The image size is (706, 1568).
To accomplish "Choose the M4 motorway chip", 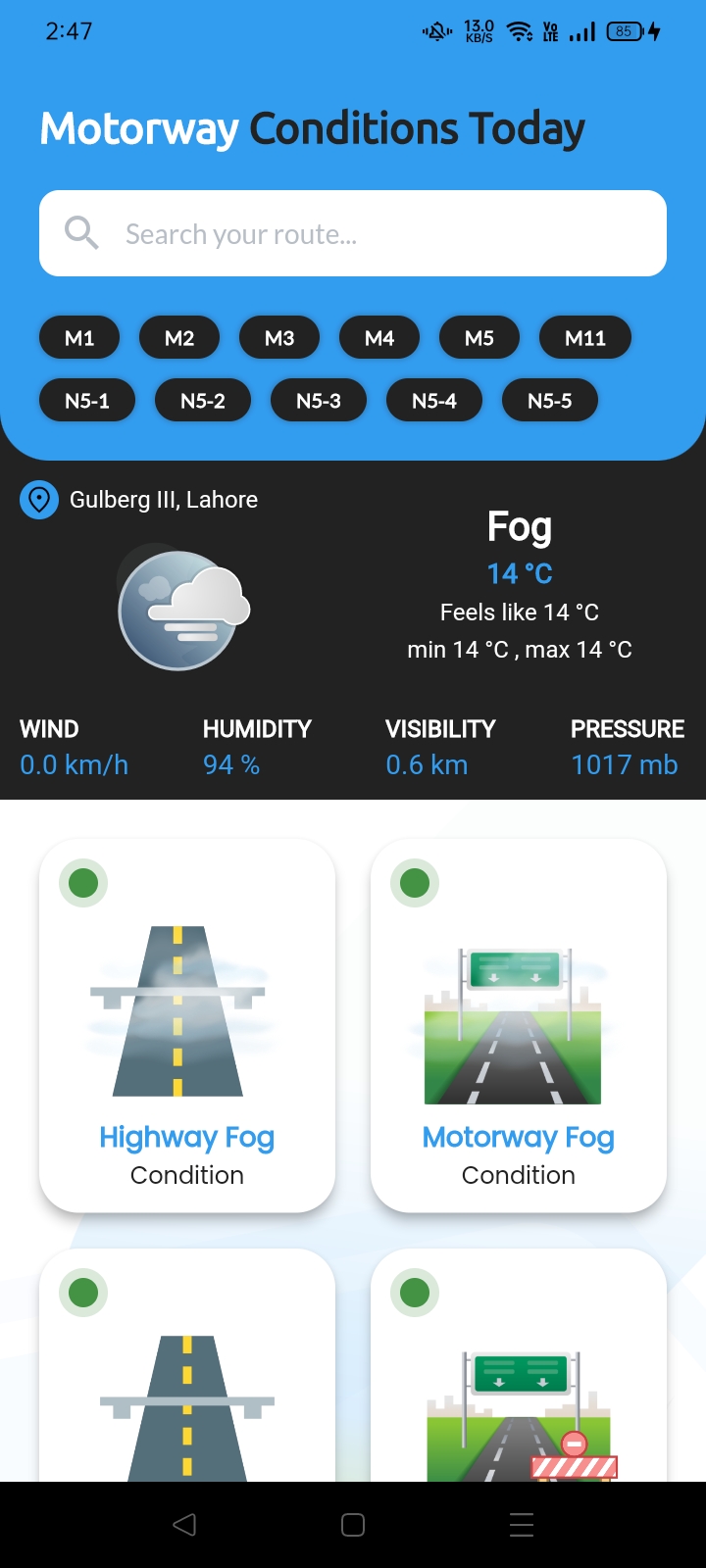I will [x=379, y=338].
